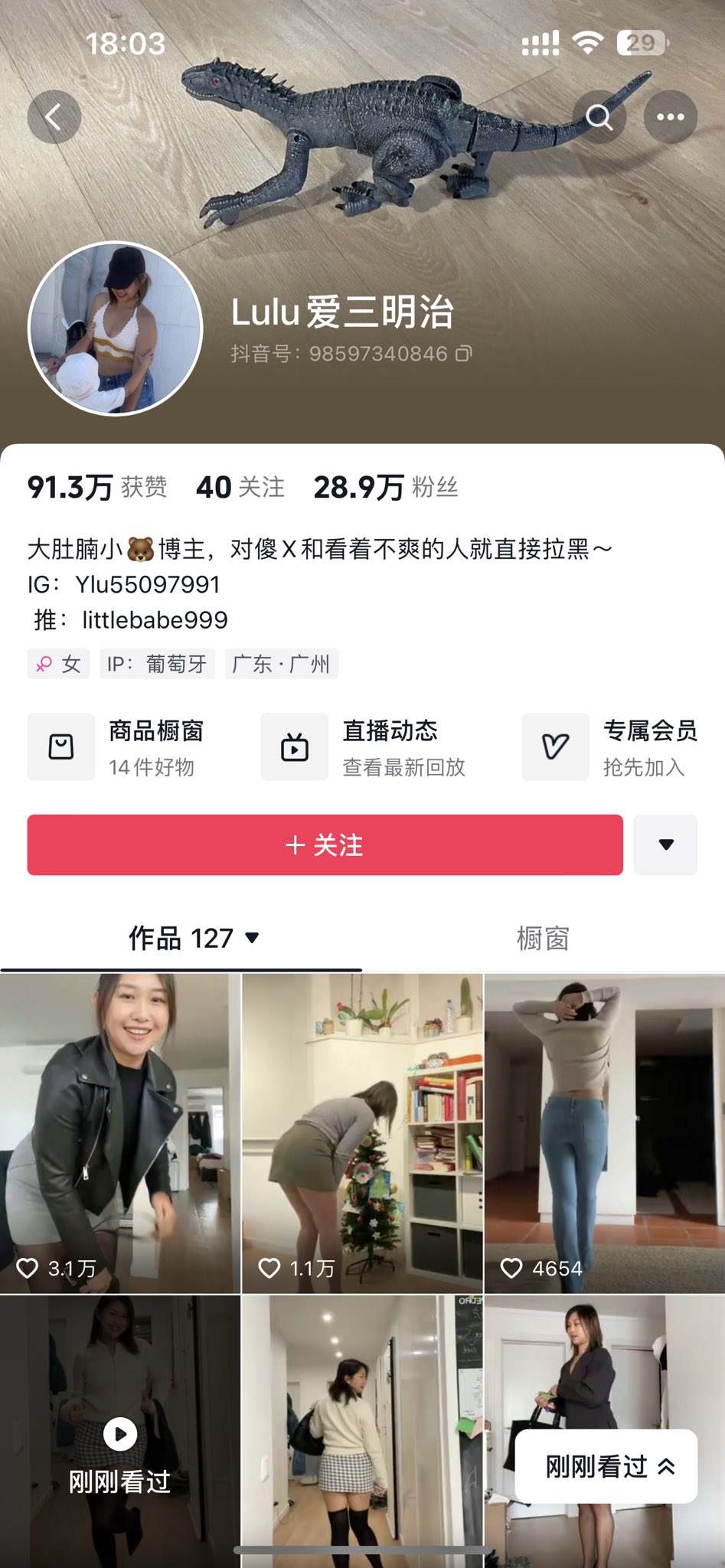Tap the floating 刚刚看过 button
The width and height of the screenshot is (725, 1568).
coord(606,1466)
